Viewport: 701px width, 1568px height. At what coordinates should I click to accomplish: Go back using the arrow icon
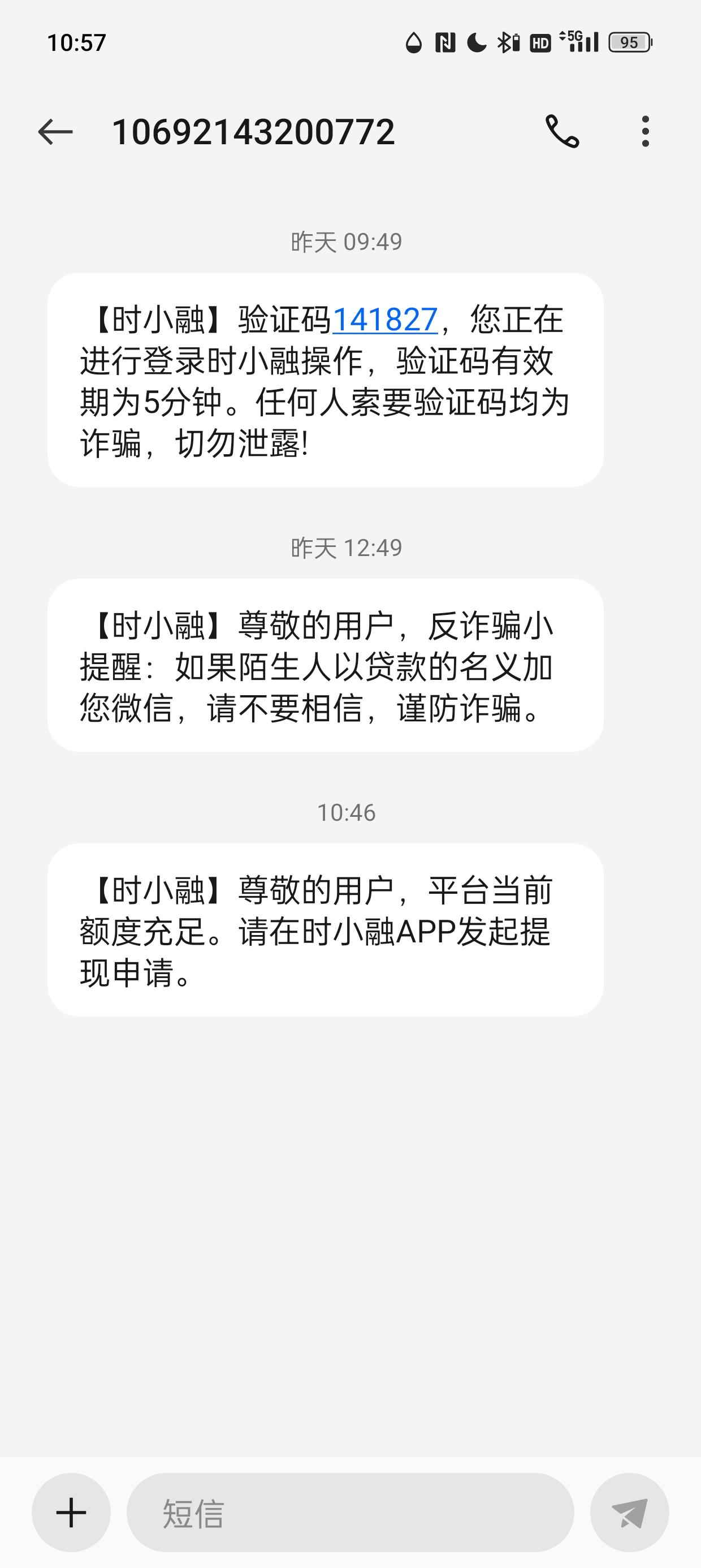point(55,131)
